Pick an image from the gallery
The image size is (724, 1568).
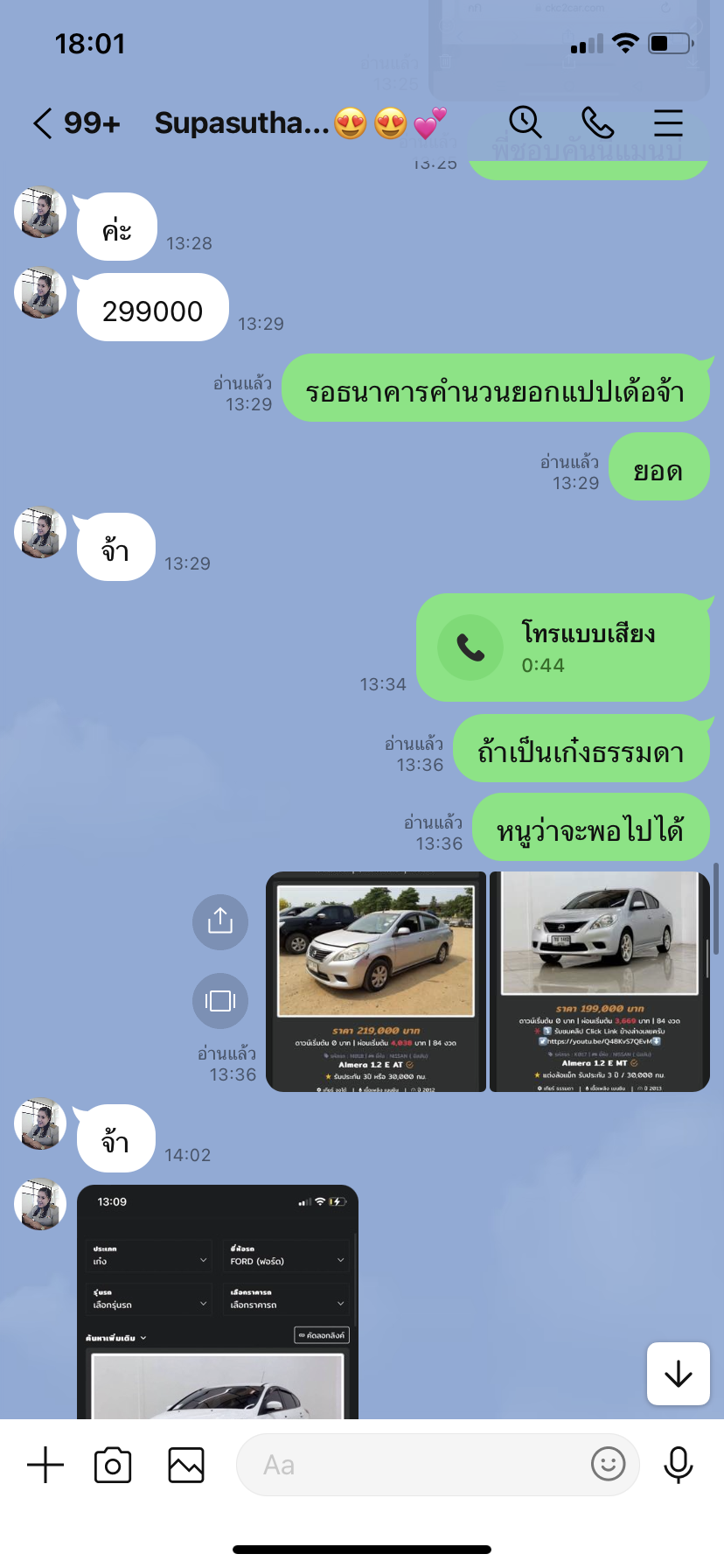pyautogui.click(x=186, y=1465)
